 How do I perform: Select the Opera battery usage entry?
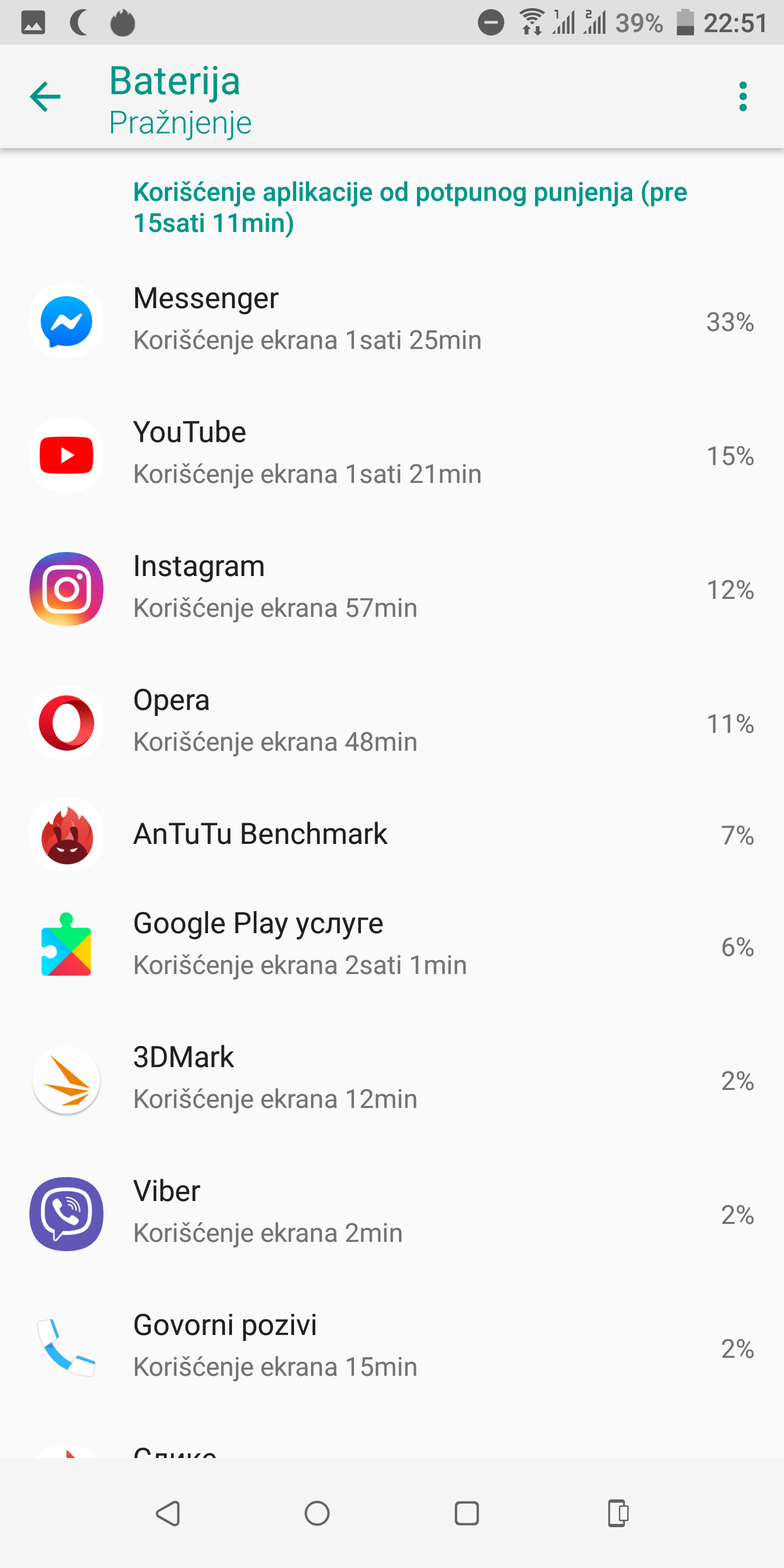pyautogui.click(x=392, y=722)
